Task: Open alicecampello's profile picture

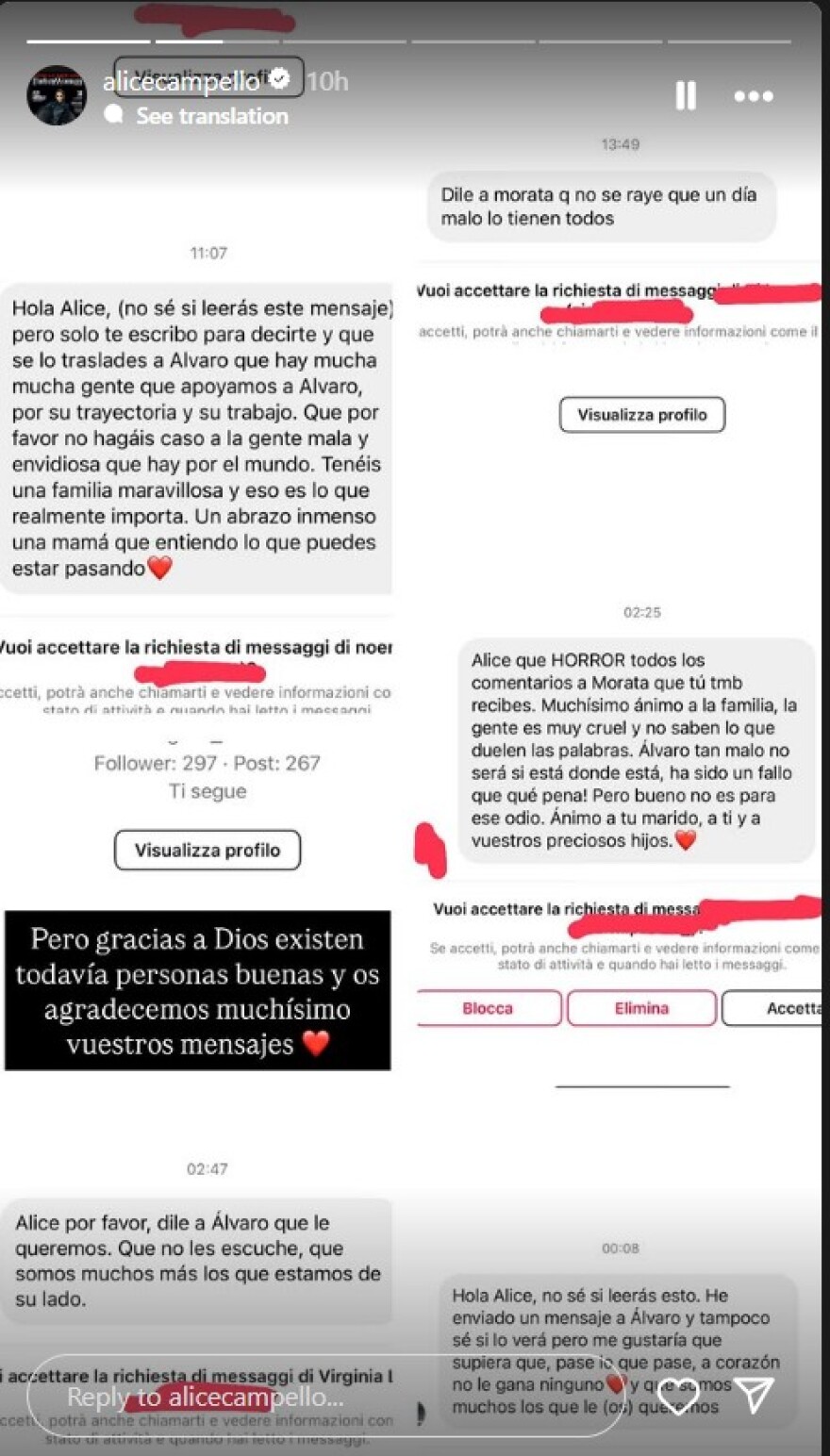Action: [x=57, y=95]
